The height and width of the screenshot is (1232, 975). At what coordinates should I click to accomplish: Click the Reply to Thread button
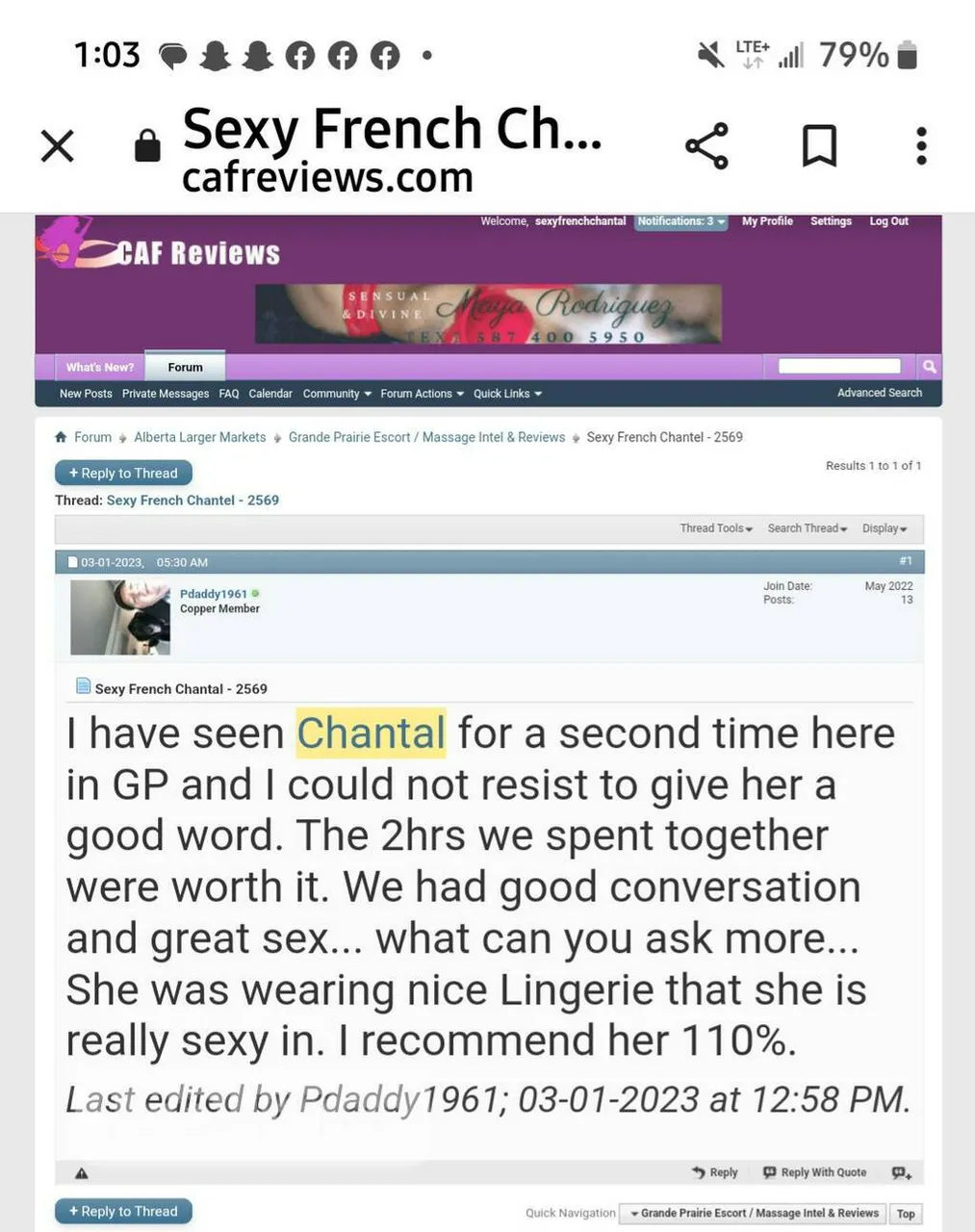coord(123,473)
